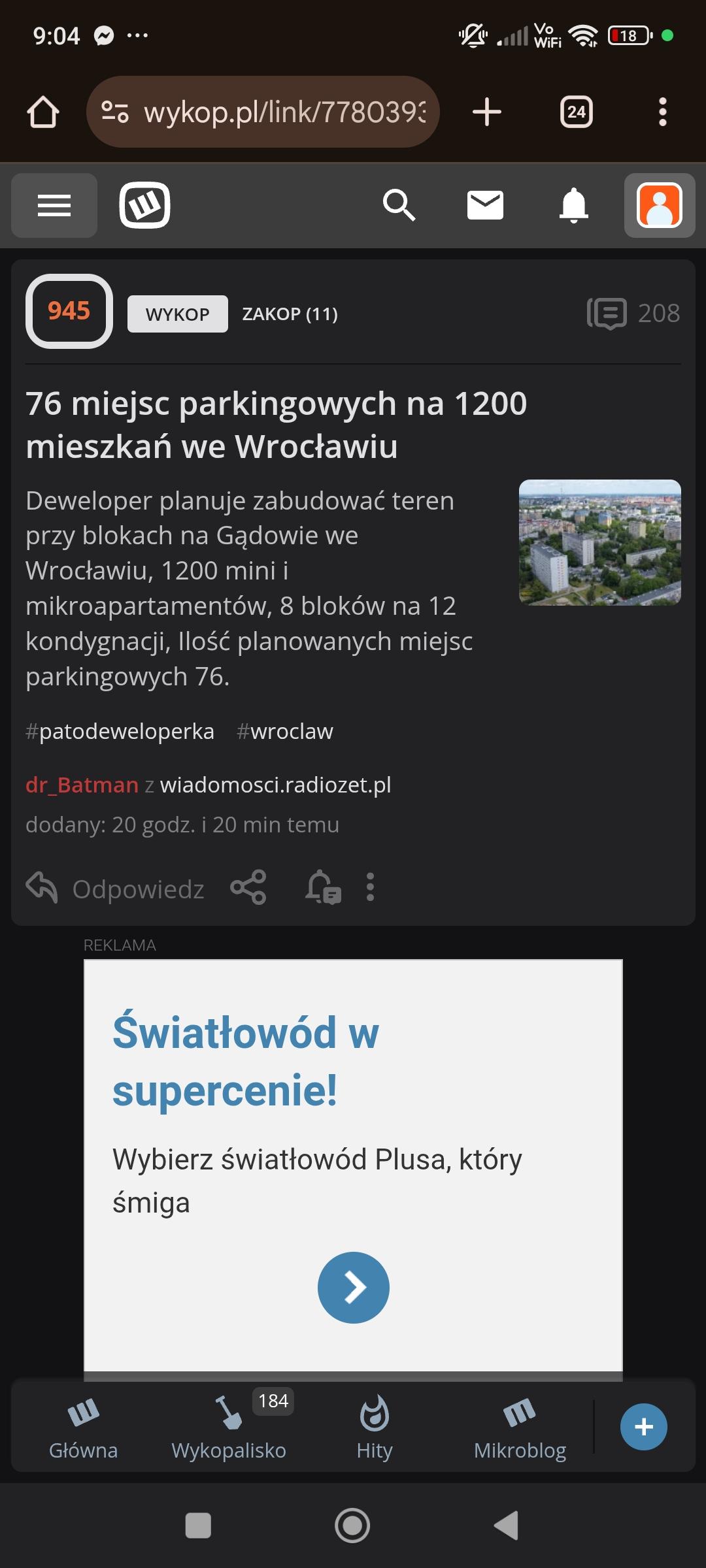This screenshot has height=1568, width=706.
Task: Upvote the post with WYKOP button
Action: (x=177, y=314)
